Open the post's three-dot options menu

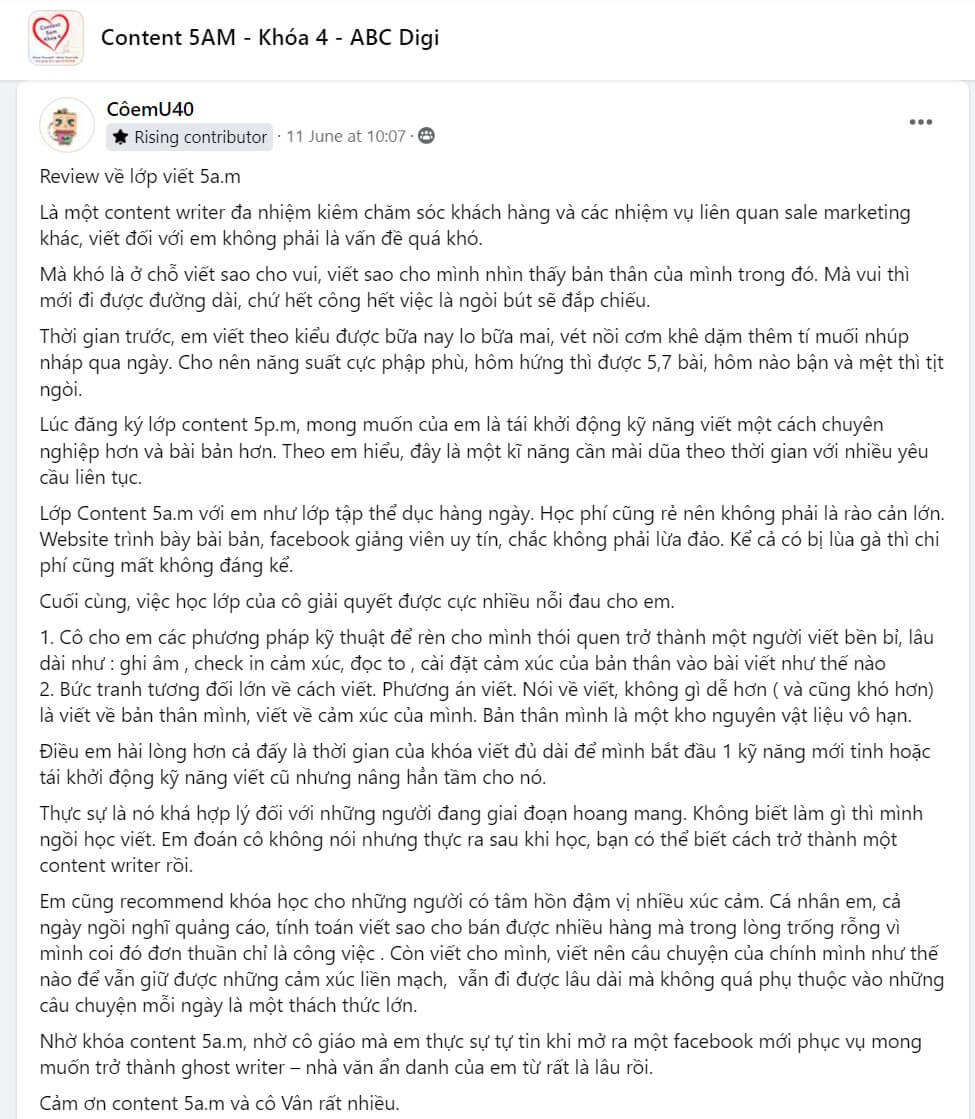(x=920, y=122)
